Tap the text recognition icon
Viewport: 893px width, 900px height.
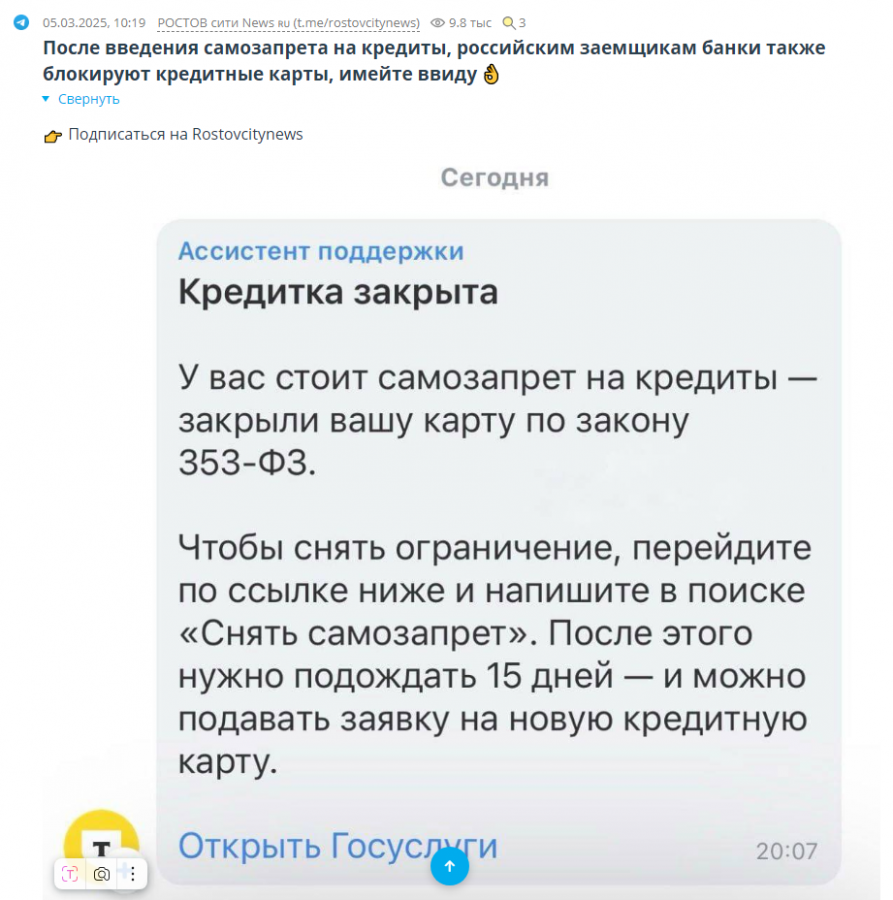click(70, 873)
